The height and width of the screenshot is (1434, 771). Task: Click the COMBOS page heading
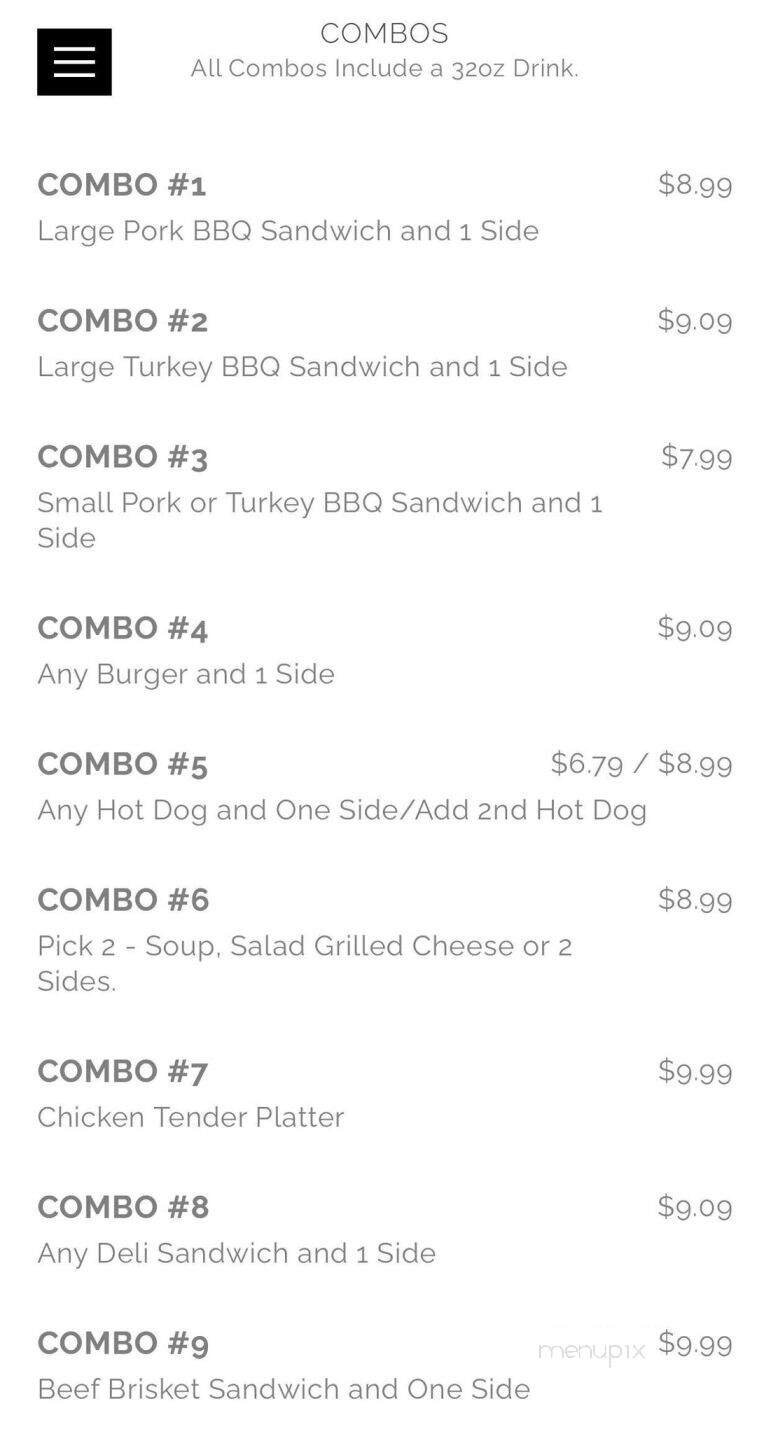coord(384,33)
